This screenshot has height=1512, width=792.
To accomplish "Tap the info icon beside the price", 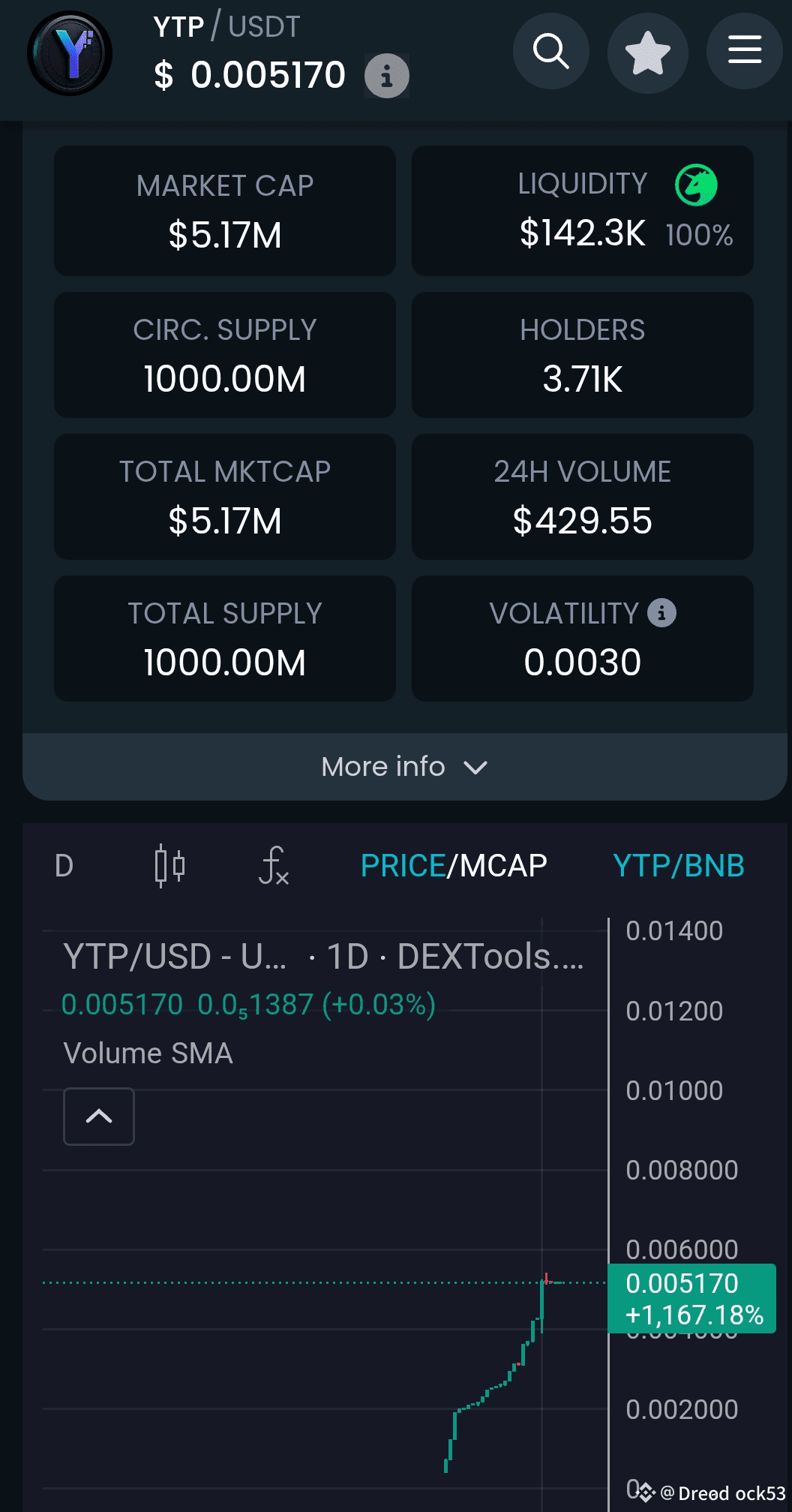I will click(x=387, y=76).
